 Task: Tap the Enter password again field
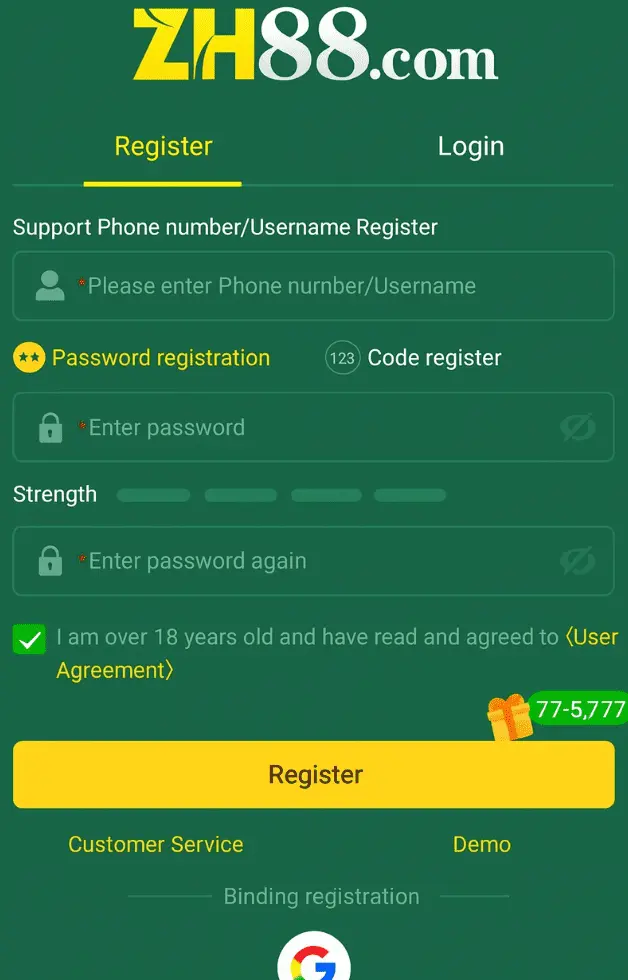pos(310,561)
